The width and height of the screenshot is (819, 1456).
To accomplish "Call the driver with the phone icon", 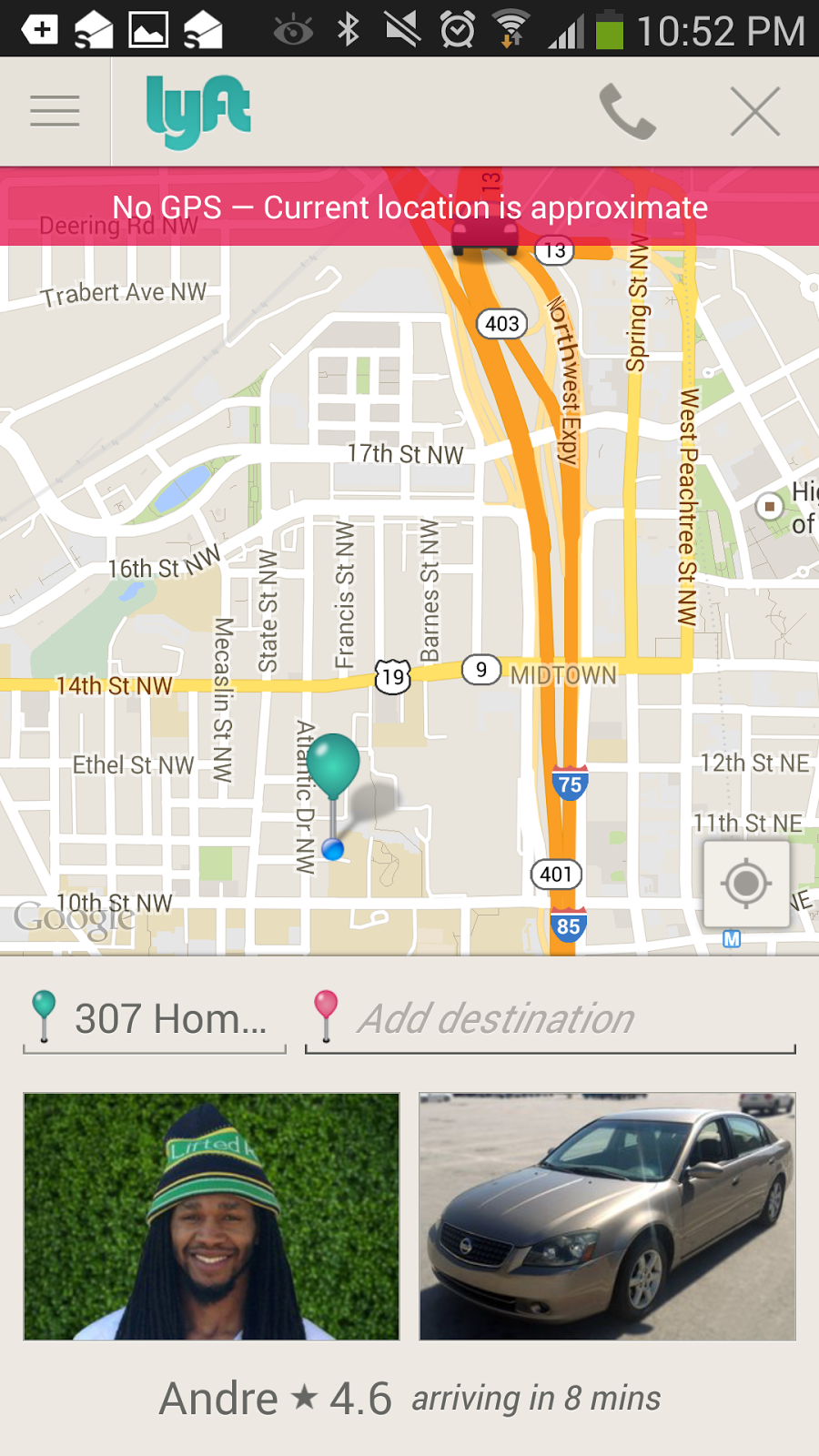I will 627,112.
